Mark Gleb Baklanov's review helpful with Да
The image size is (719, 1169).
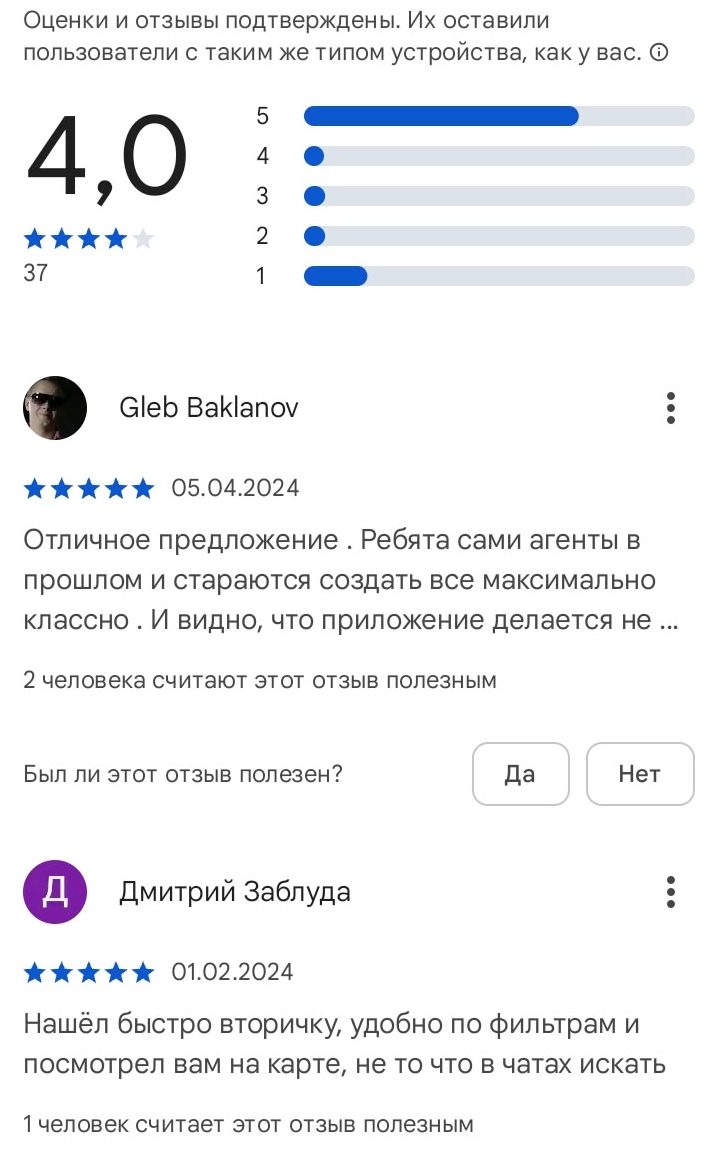520,774
